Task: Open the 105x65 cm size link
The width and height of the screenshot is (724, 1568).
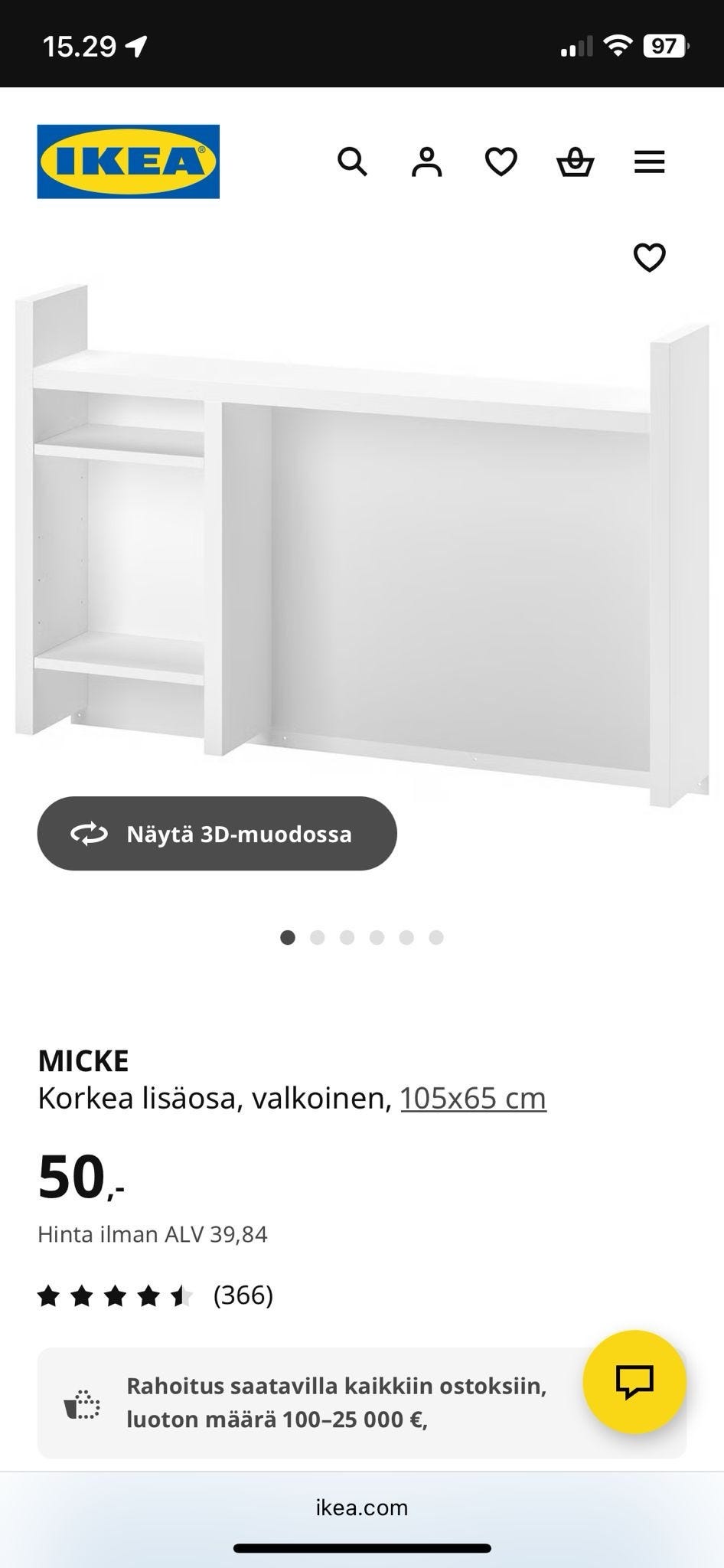Action: click(473, 1098)
